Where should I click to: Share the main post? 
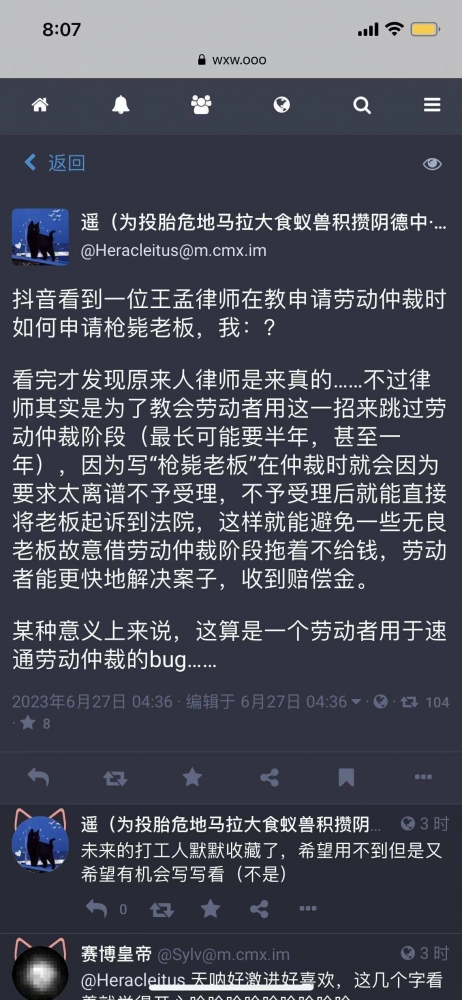coord(269,777)
